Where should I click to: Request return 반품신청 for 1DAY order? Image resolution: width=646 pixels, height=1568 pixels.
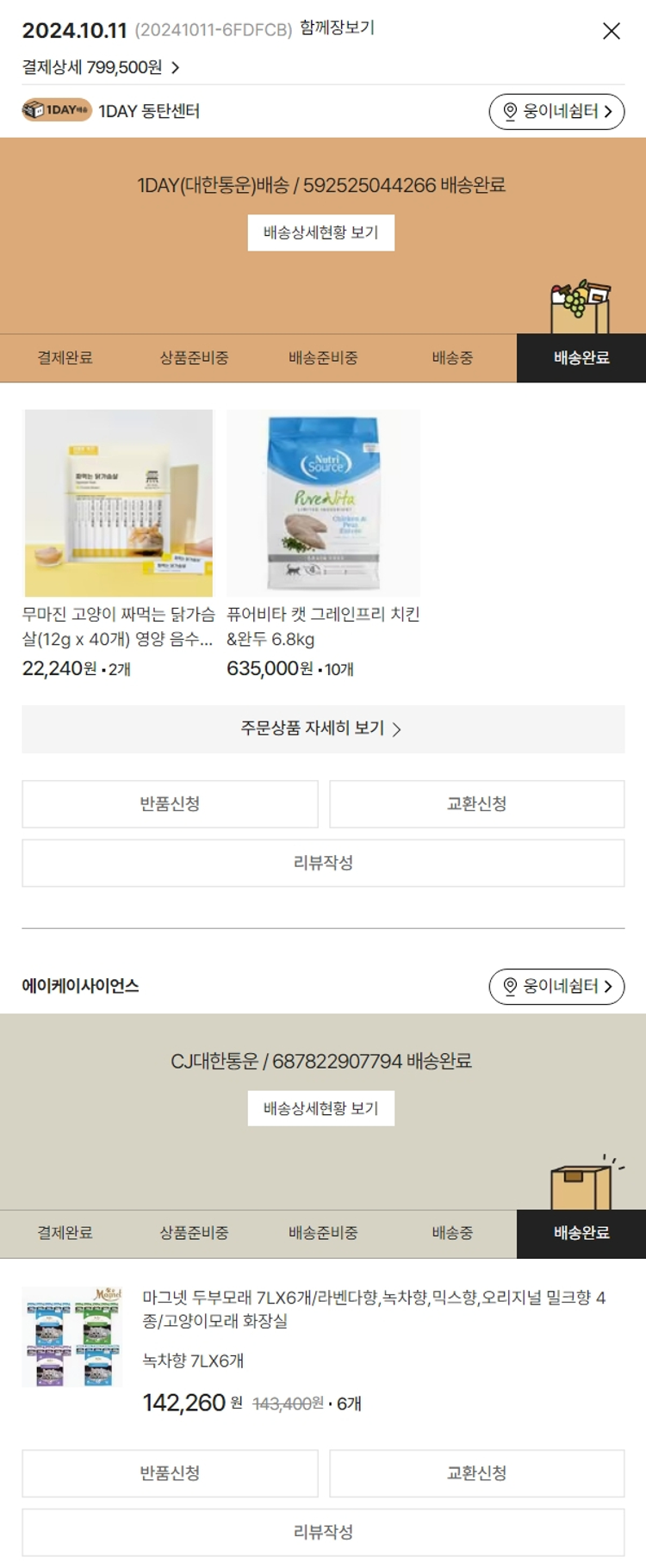pos(170,804)
